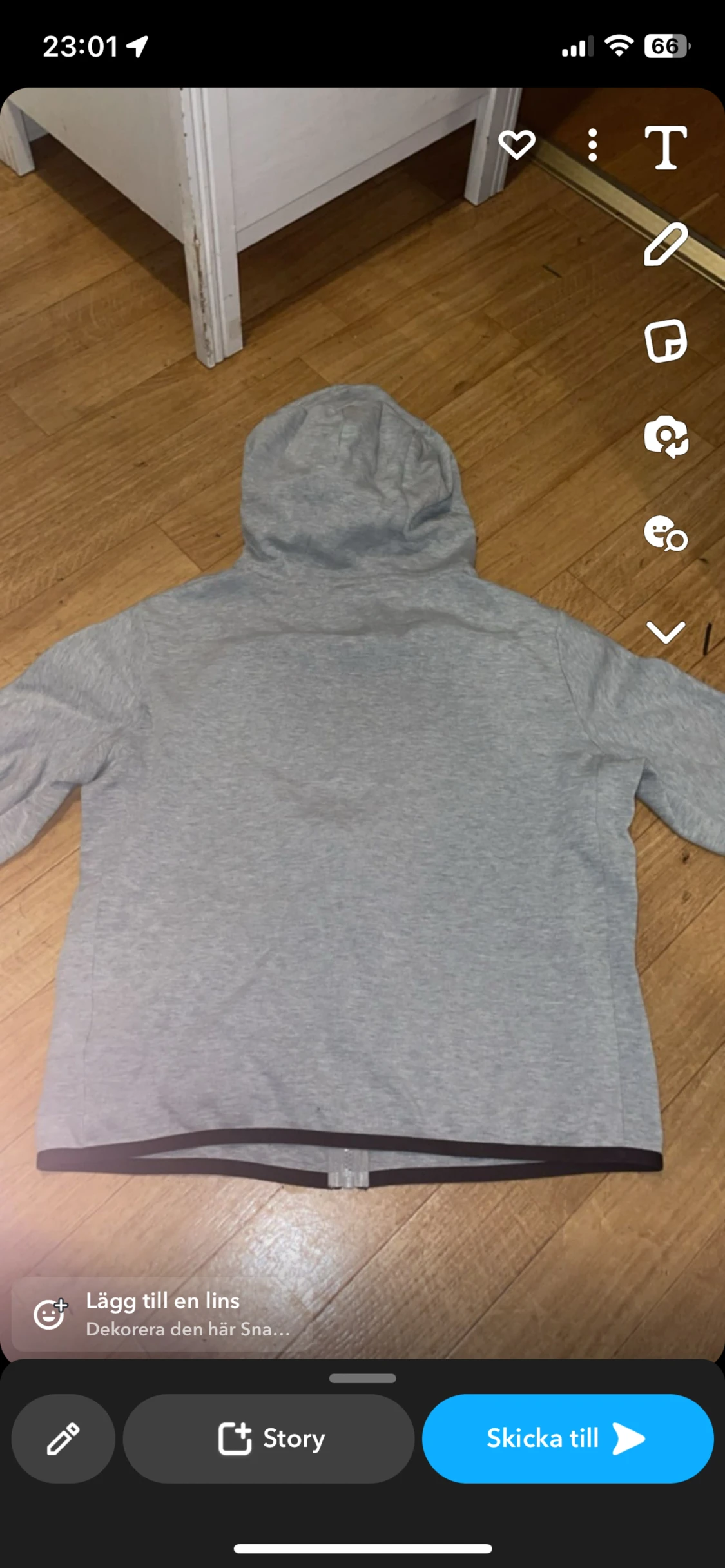Image resolution: width=725 pixels, height=1568 pixels.
Task: Open the round edit pencil button at bottom
Action: (x=63, y=1439)
